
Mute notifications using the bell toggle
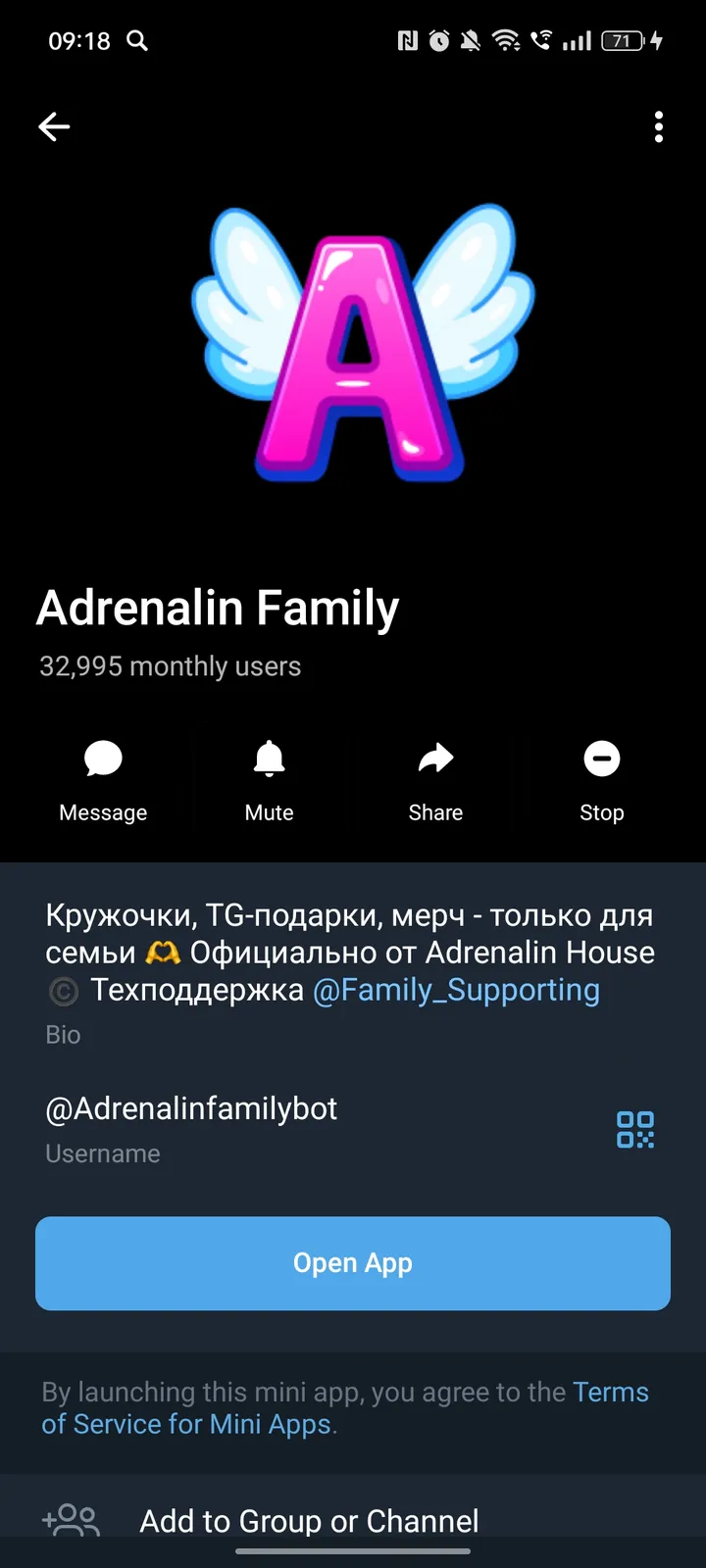tap(269, 759)
